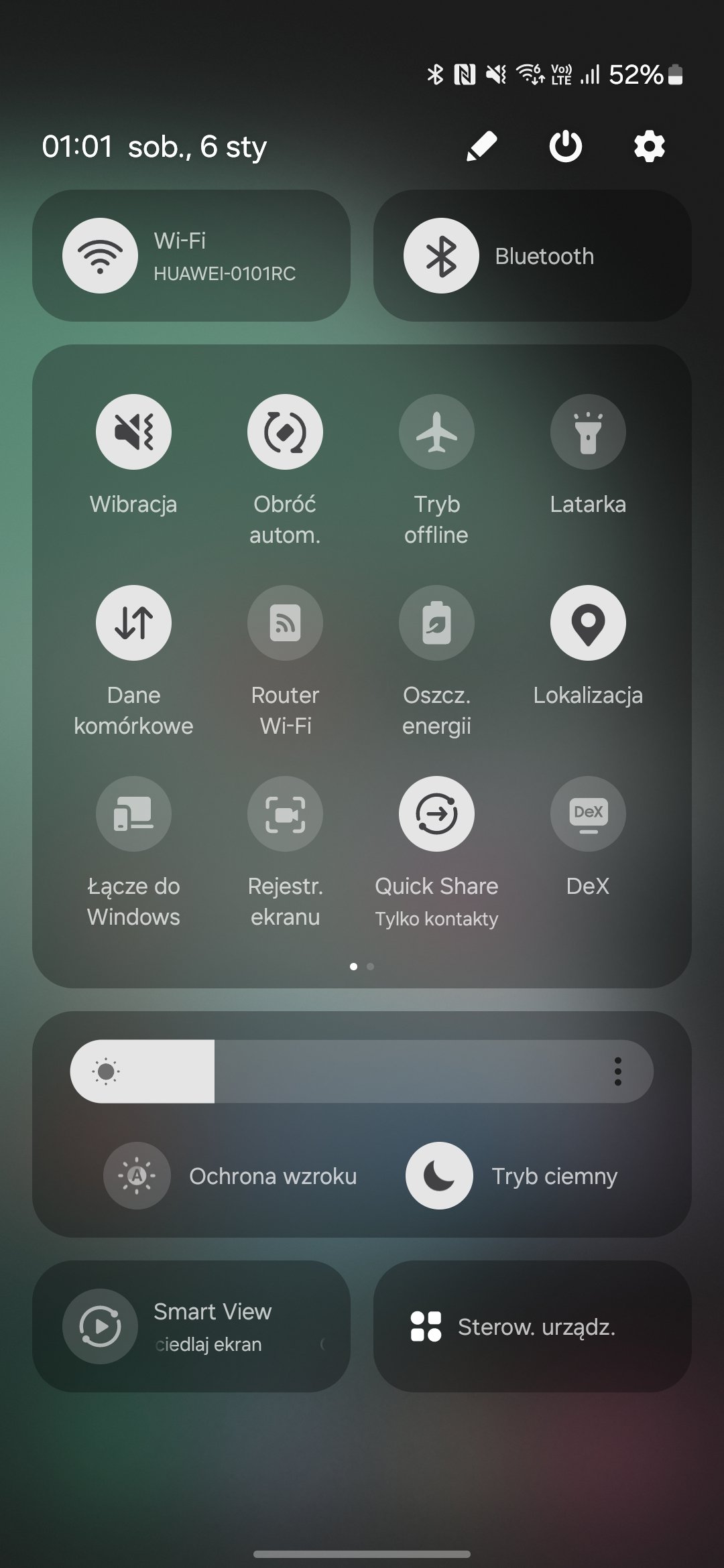
Task: Toggle the Bluetooth tile
Action: click(441, 256)
